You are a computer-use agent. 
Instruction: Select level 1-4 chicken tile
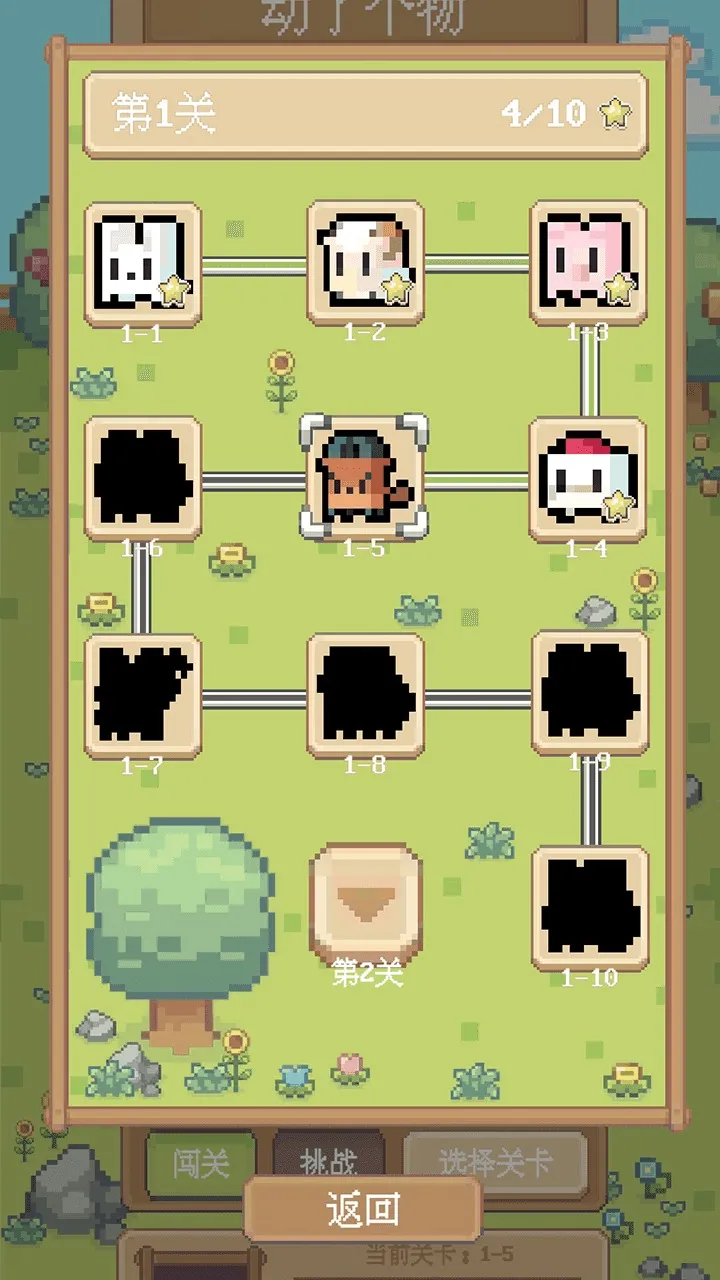pyautogui.click(x=589, y=480)
